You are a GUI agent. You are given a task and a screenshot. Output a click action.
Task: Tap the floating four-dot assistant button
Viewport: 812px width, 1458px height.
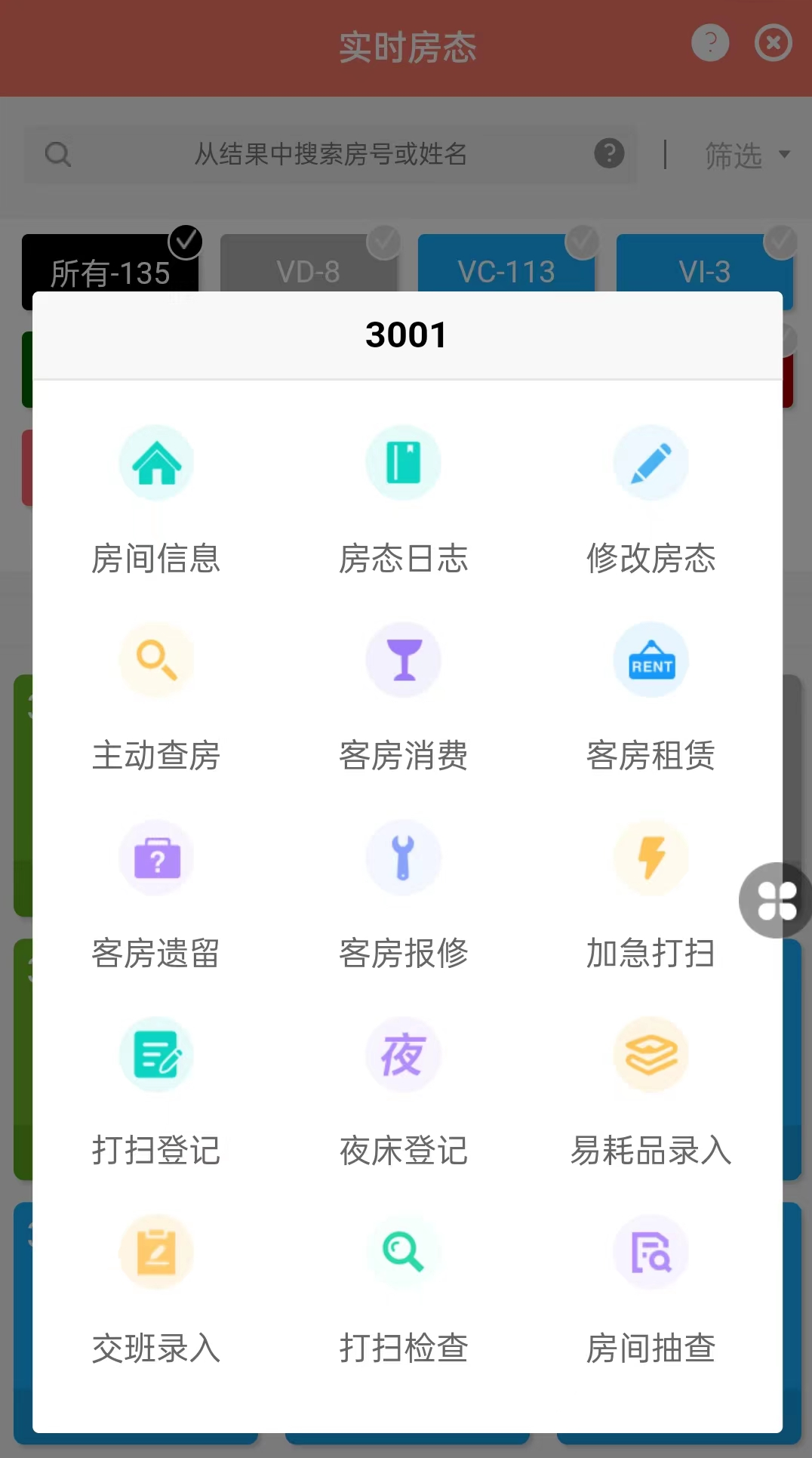(776, 900)
